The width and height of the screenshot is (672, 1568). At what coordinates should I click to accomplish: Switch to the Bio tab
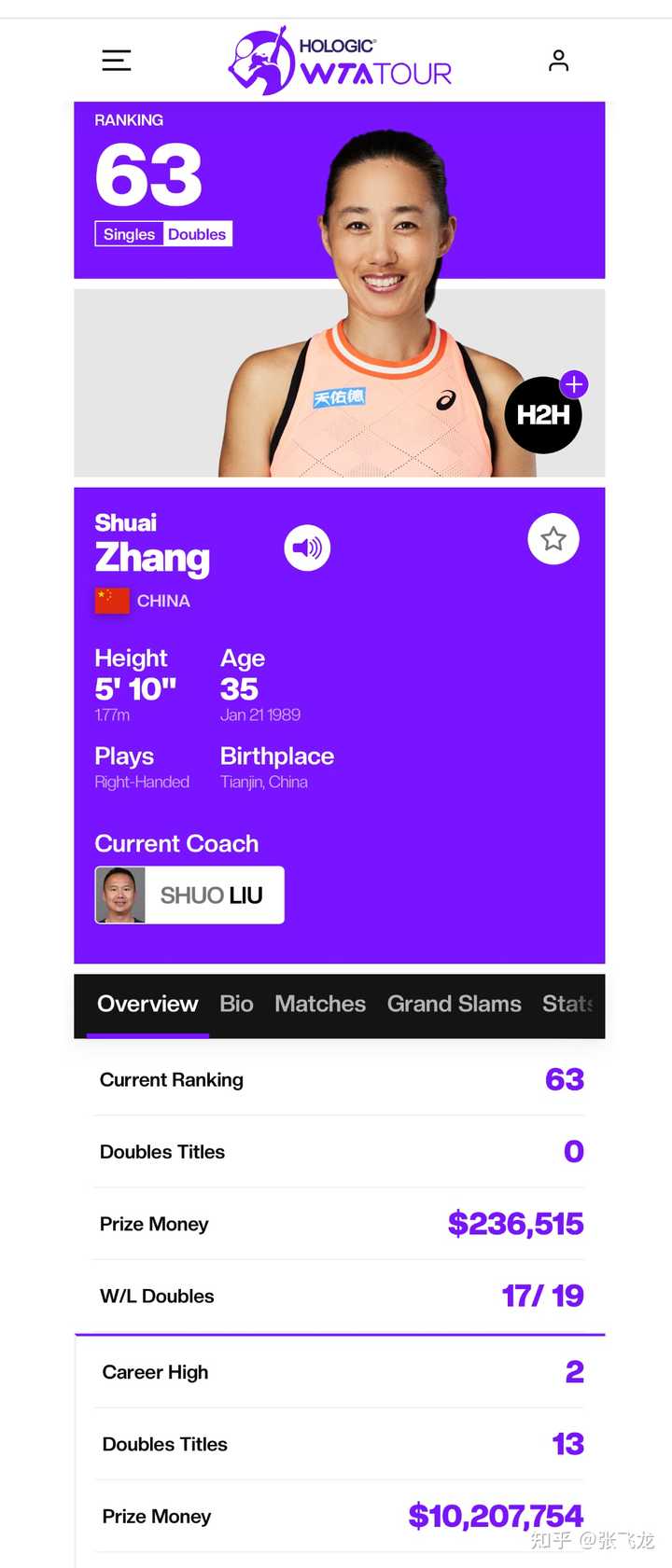click(x=236, y=1004)
